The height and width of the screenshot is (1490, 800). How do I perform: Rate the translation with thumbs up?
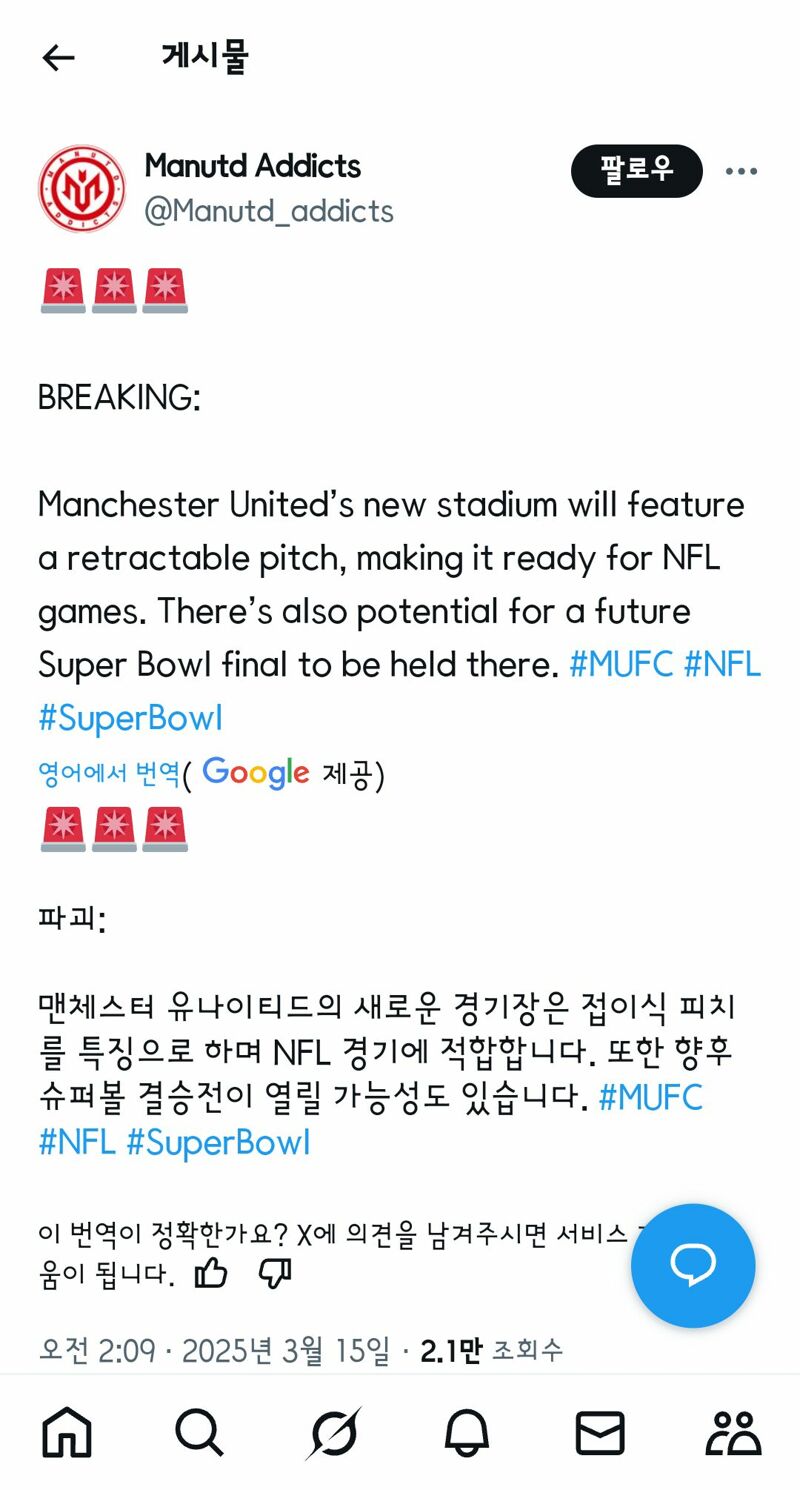coord(211,1273)
